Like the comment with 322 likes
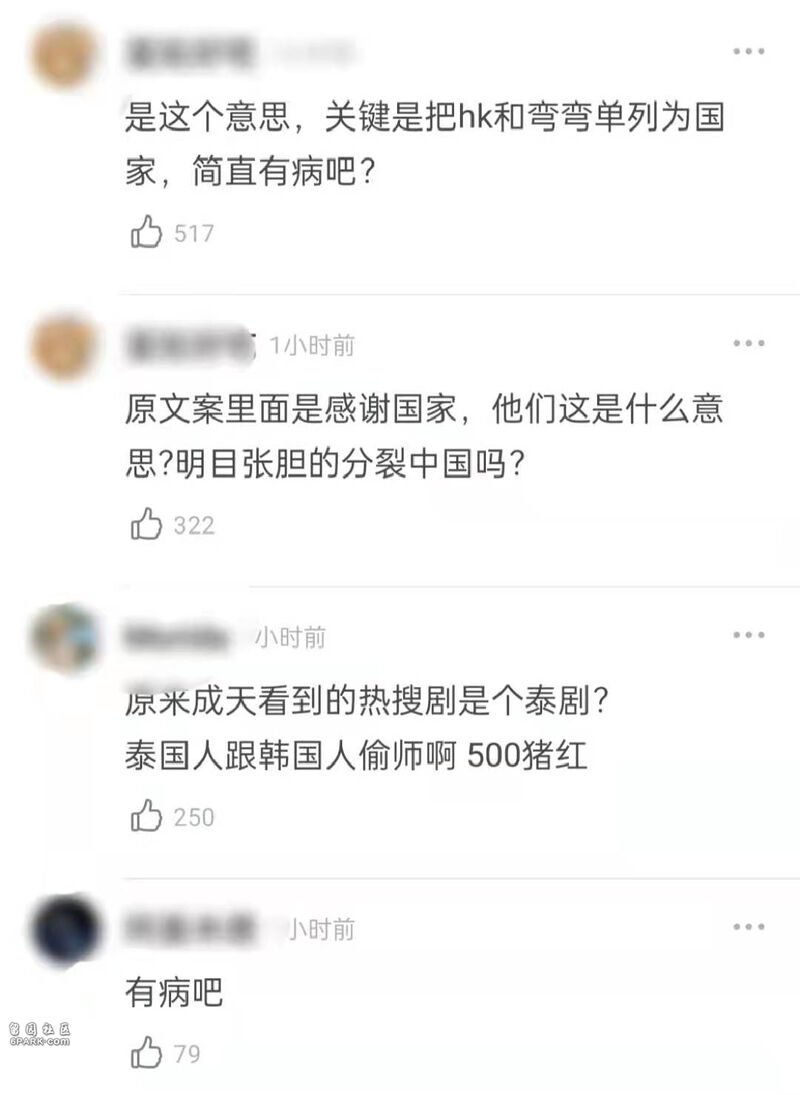Screen dimensions: 800x1095 (147, 524)
